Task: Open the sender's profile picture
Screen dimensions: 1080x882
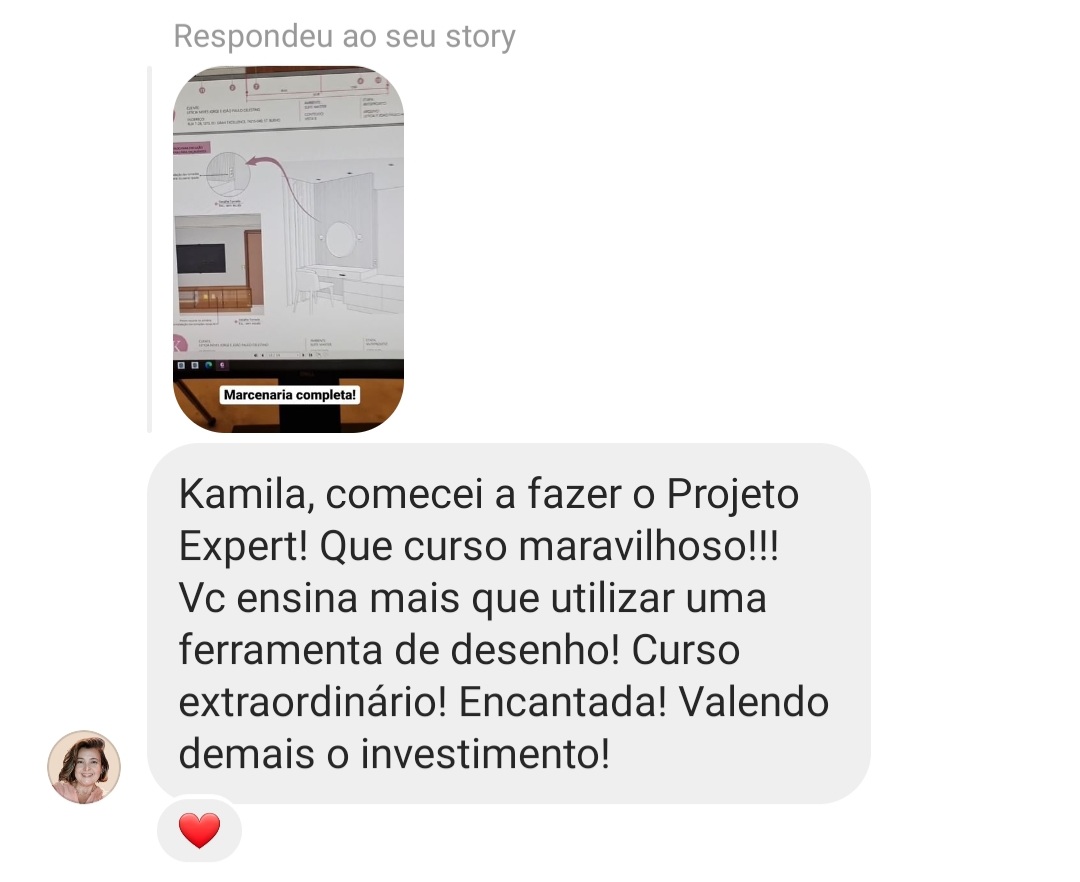Action: point(84,767)
